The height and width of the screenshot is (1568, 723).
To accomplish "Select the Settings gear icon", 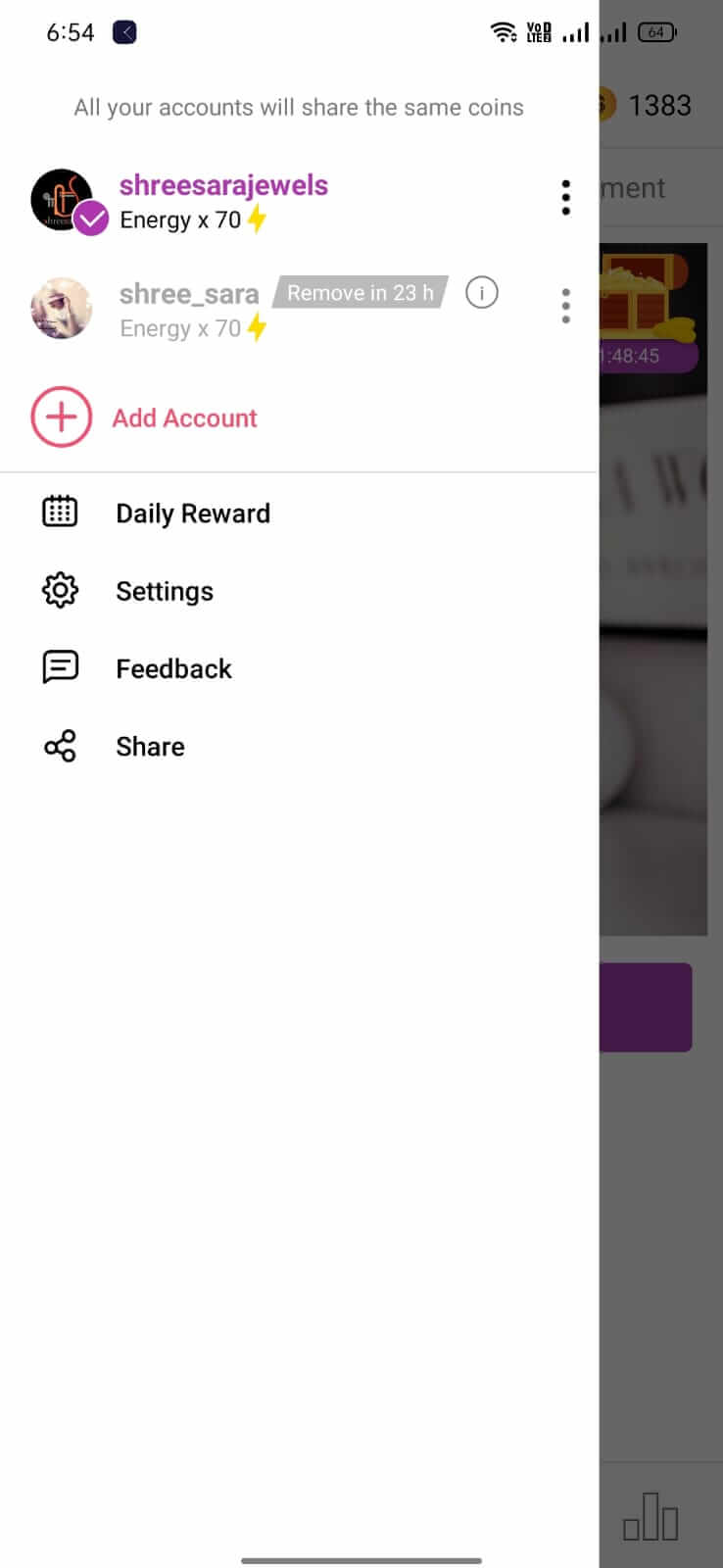I will tap(60, 590).
